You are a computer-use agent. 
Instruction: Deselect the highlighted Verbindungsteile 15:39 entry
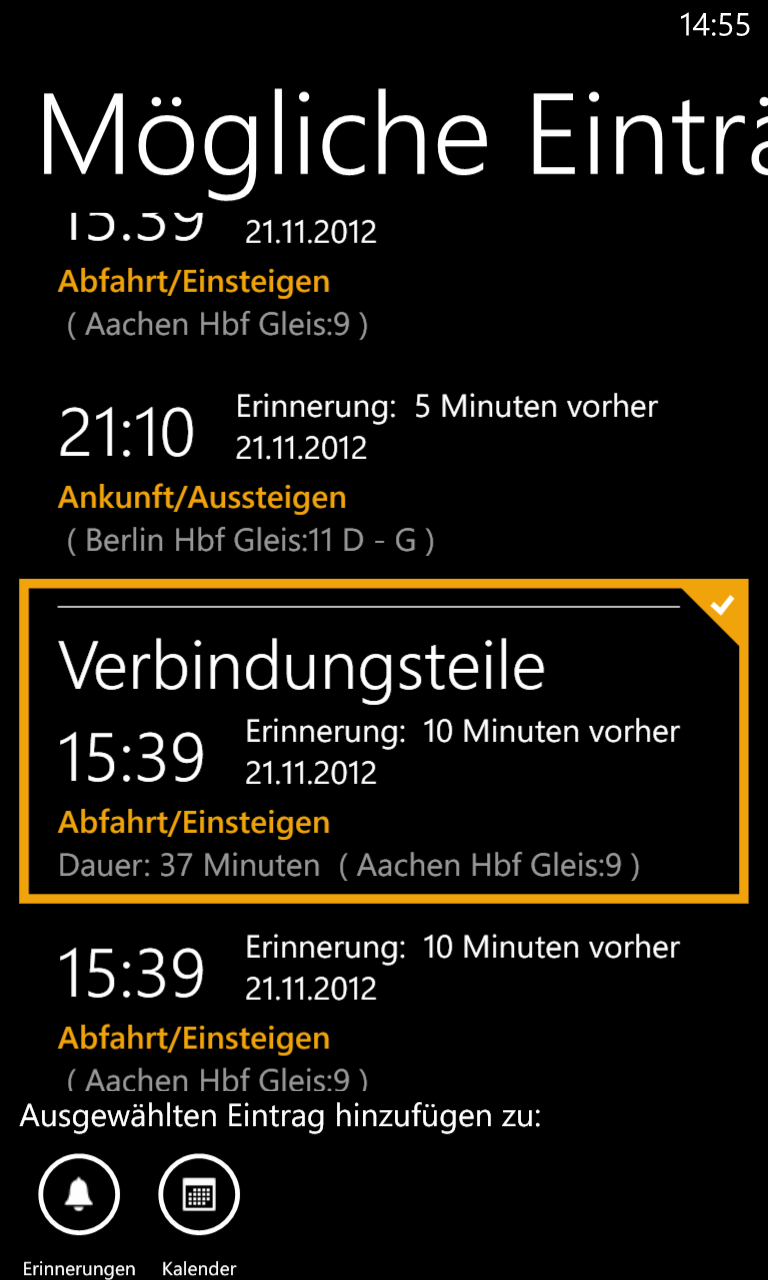click(x=383, y=741)
